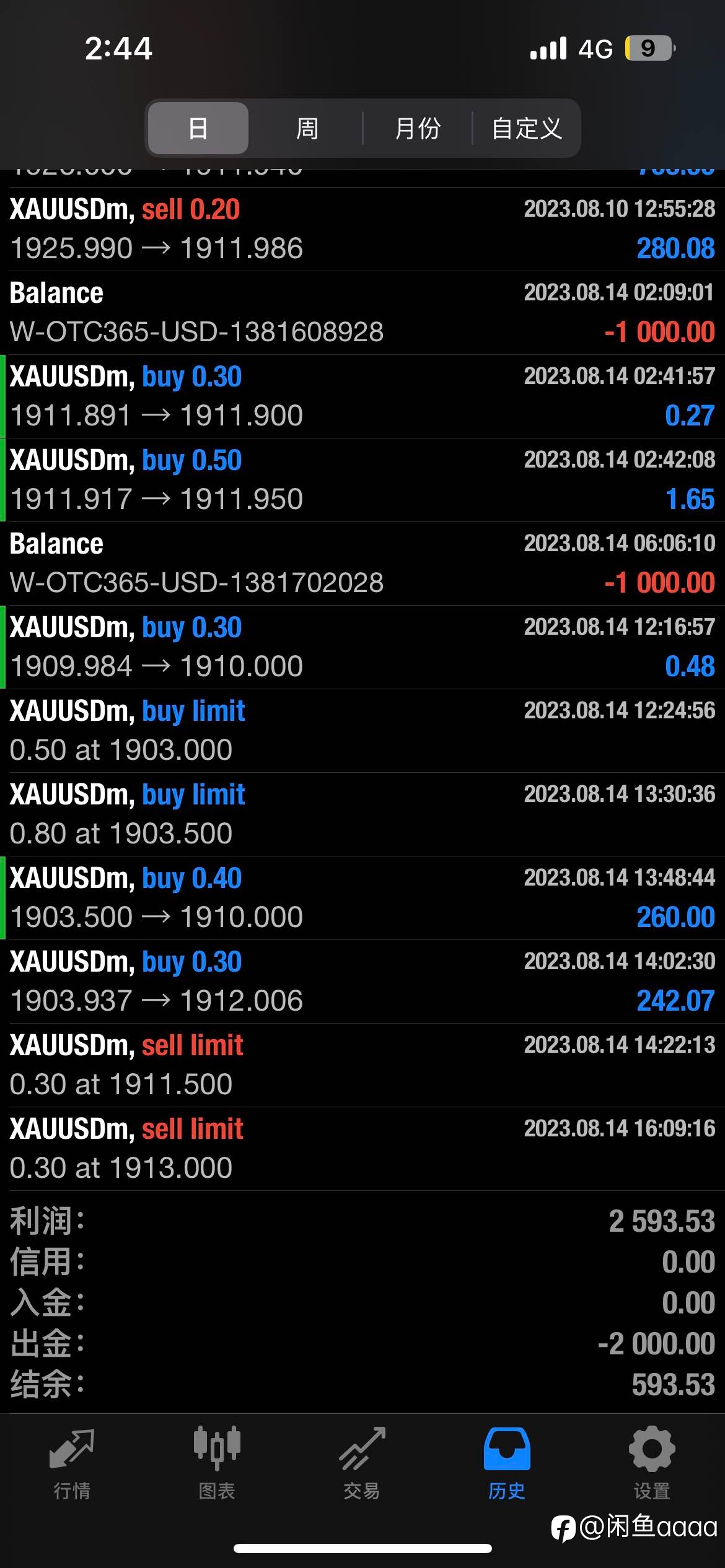725x1568 pixels.
Task: Expand the buy 0.50 trade with profit 1.65
Action: (362, 480)
